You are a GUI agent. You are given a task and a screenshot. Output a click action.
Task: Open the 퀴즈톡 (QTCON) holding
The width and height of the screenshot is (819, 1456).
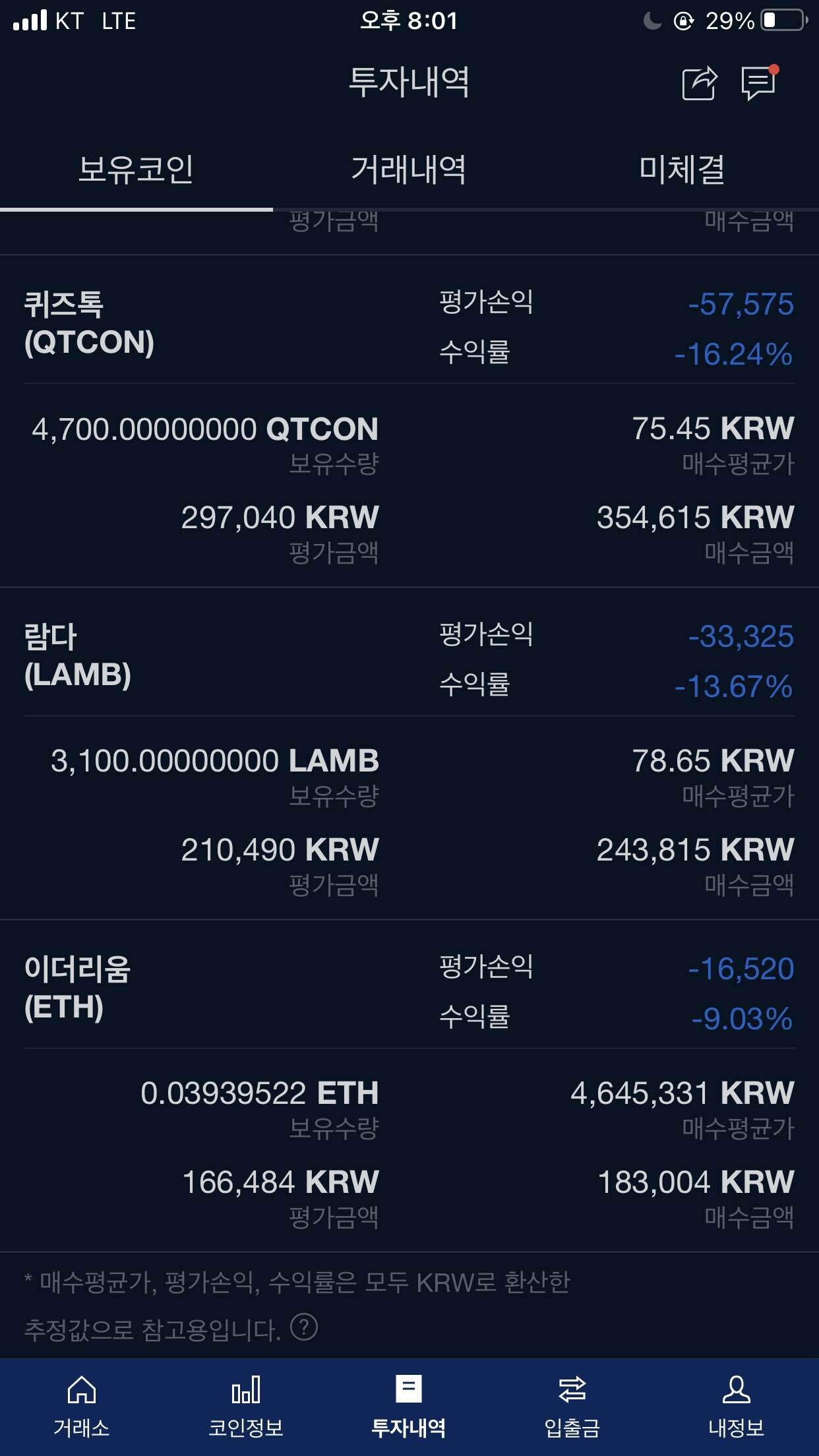coord(89,323)
